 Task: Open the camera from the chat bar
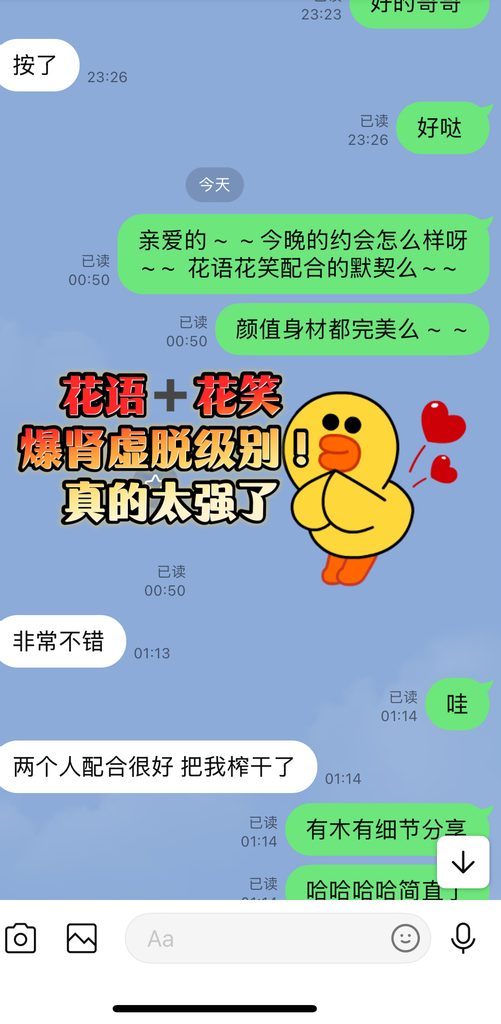coord(20,938)
